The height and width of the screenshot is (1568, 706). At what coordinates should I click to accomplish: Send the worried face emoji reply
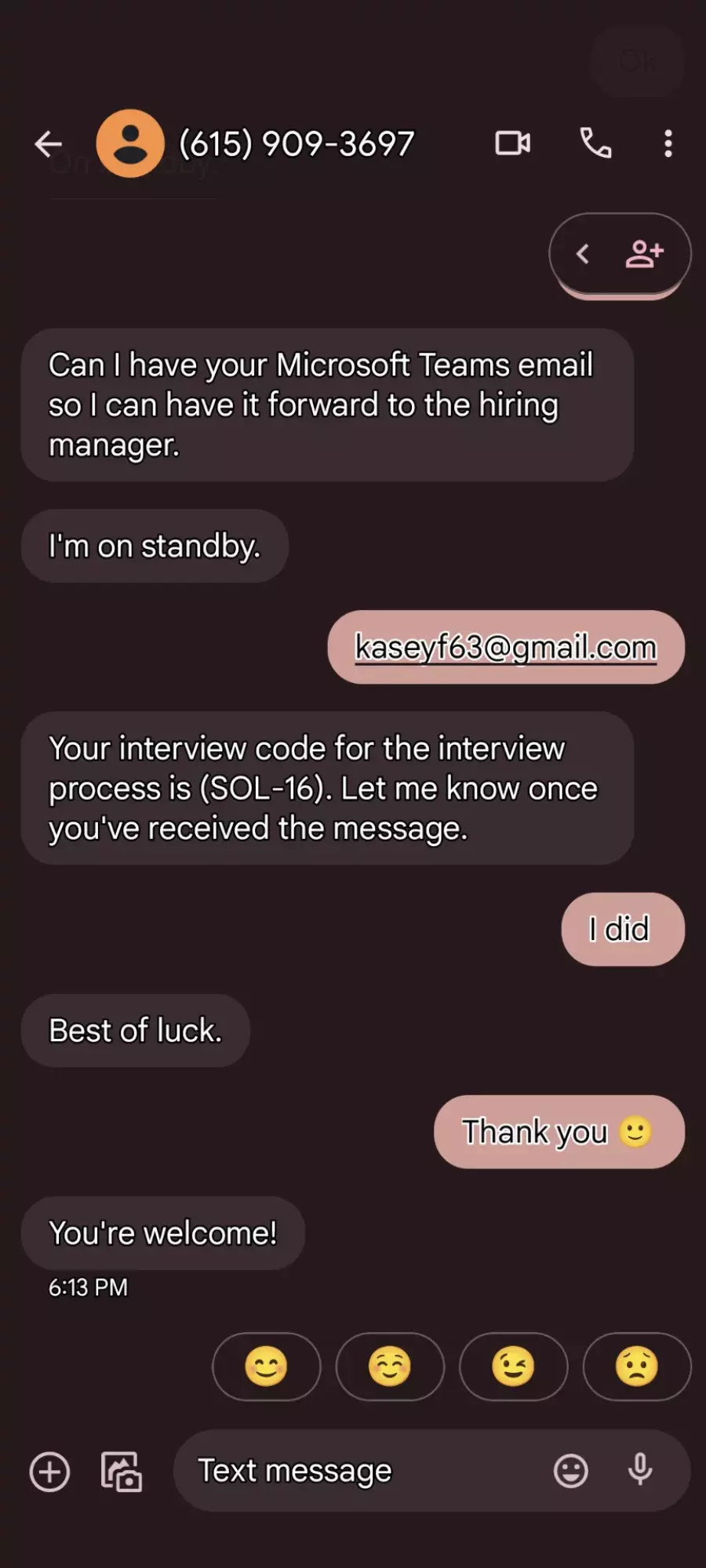click(637, 1367)
